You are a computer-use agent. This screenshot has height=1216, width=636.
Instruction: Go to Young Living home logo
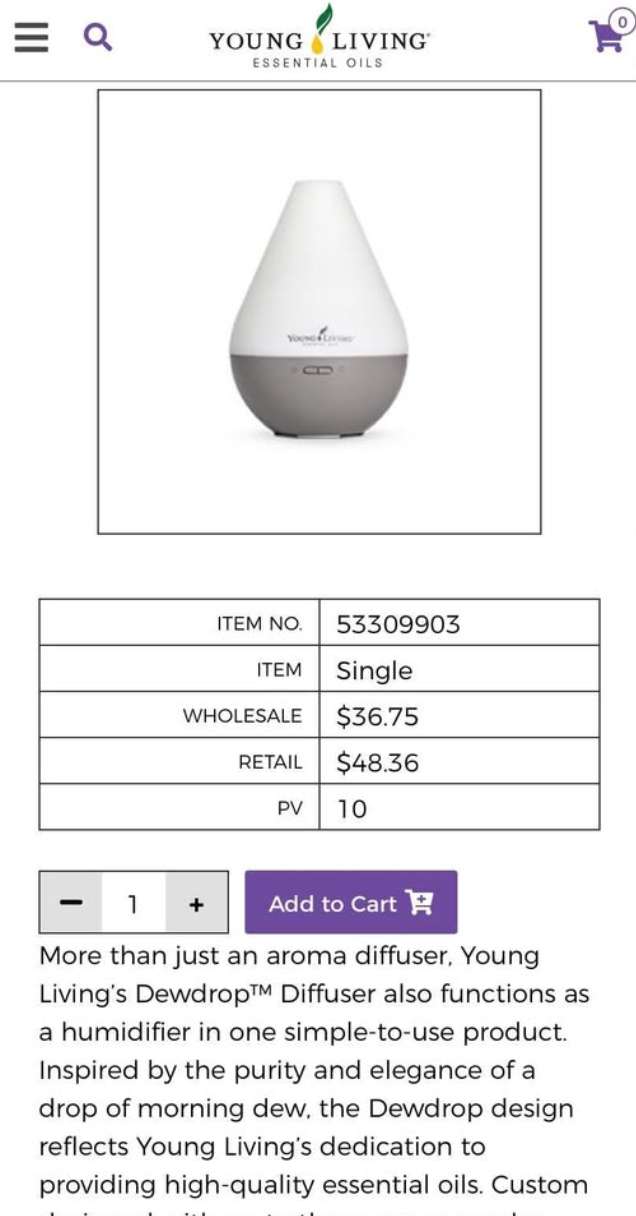(319, 40)
